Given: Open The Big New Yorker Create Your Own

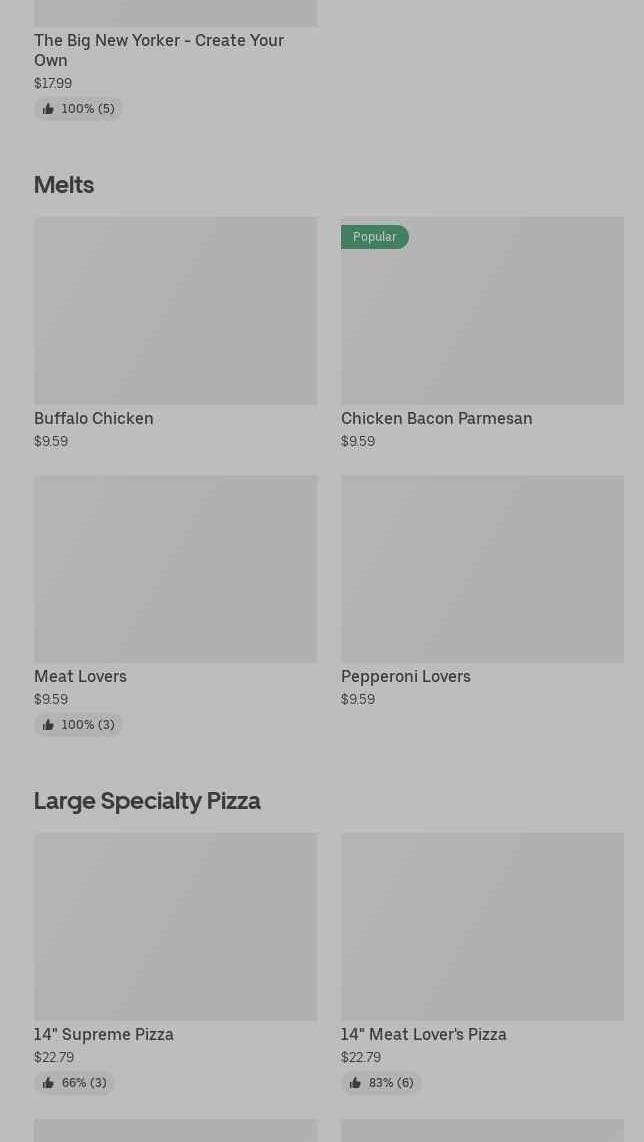Looking at the screenshot, I should click(158, 49).
